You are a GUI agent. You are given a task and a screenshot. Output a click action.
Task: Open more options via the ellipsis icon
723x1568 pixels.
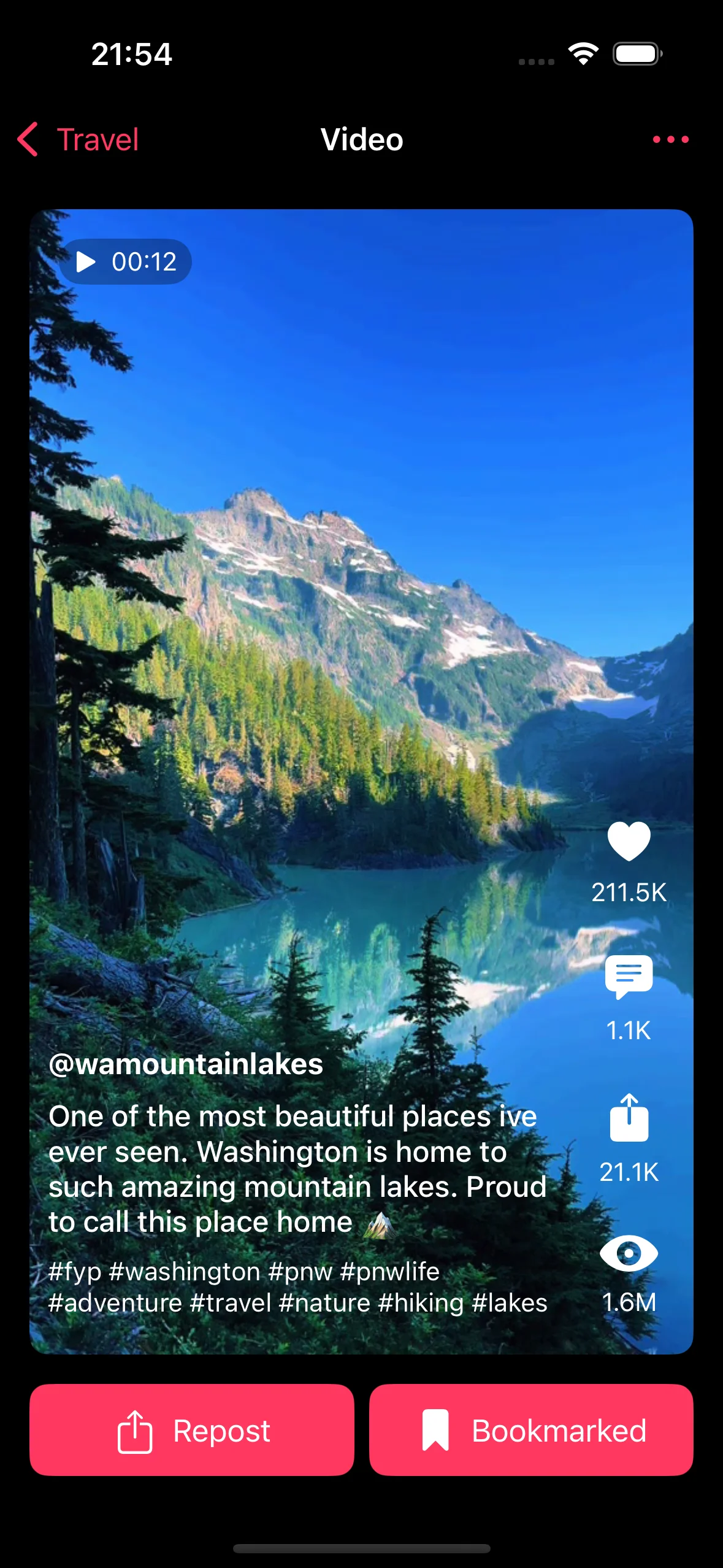coord(670,140)
